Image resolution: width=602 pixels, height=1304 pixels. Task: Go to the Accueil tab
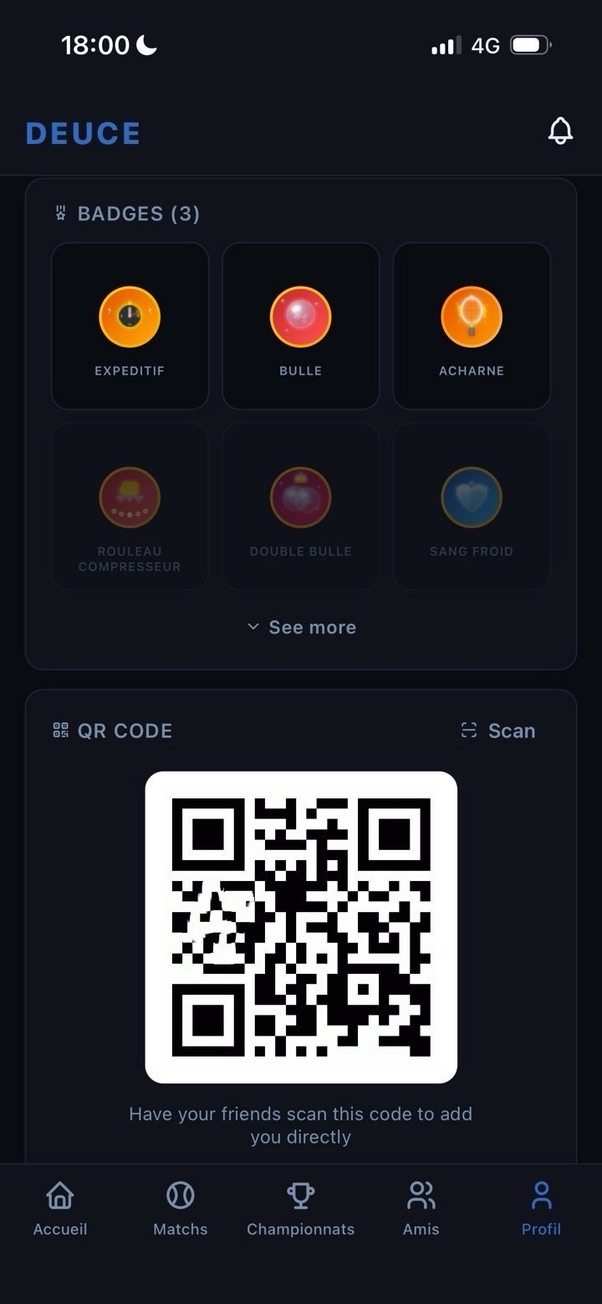pyautogui.click(x=60, y=1208)
